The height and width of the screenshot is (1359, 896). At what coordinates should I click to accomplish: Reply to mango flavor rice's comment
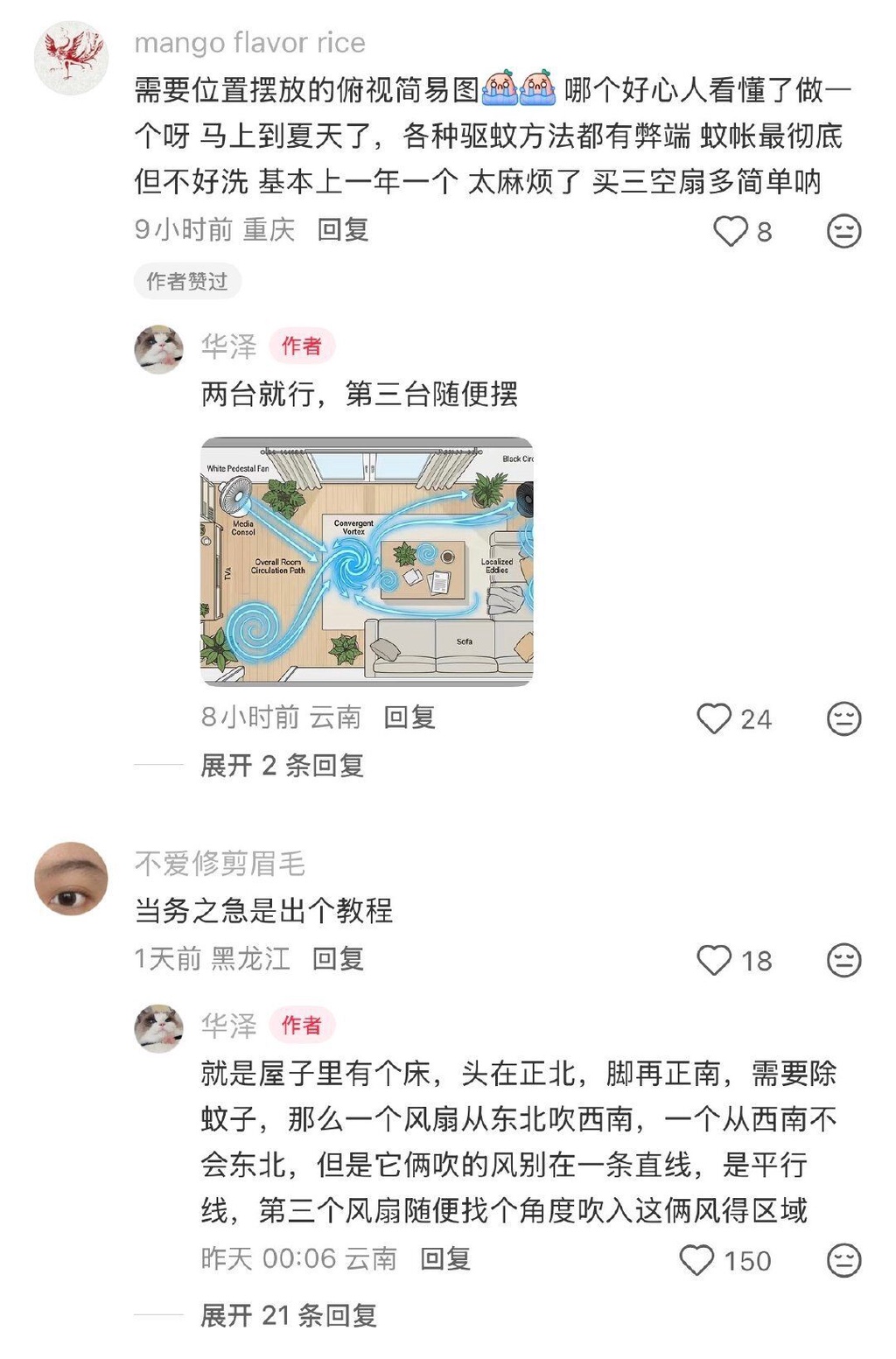[x=342, y=229]
